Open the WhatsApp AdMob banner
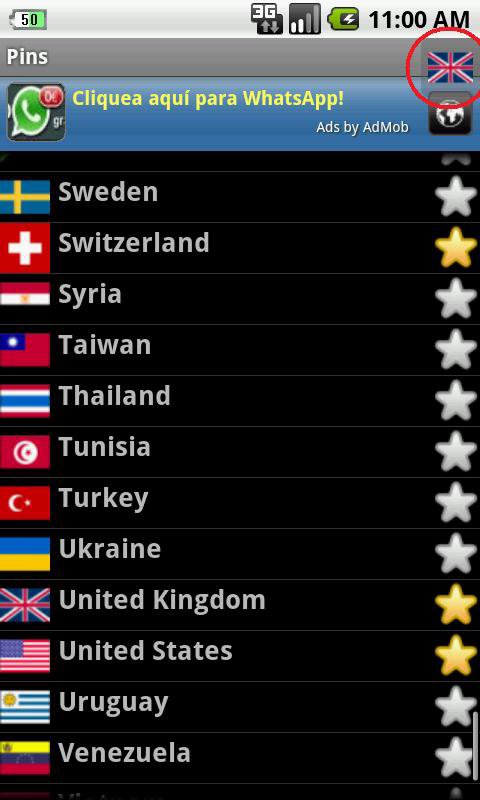This screenshot has height=800, width=480. [240, 113]
